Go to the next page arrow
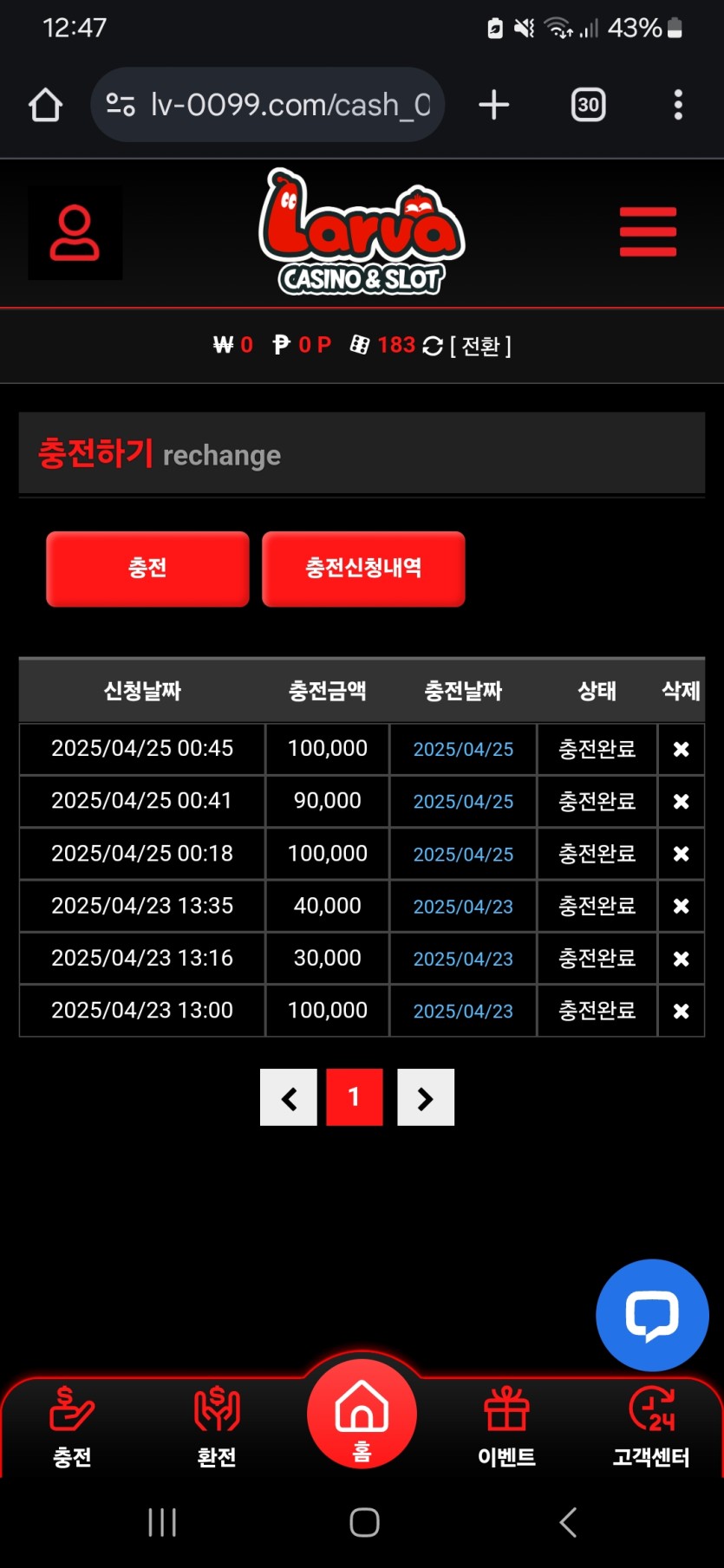The height and width of the screenshot is (1568, 724). 426,1097
